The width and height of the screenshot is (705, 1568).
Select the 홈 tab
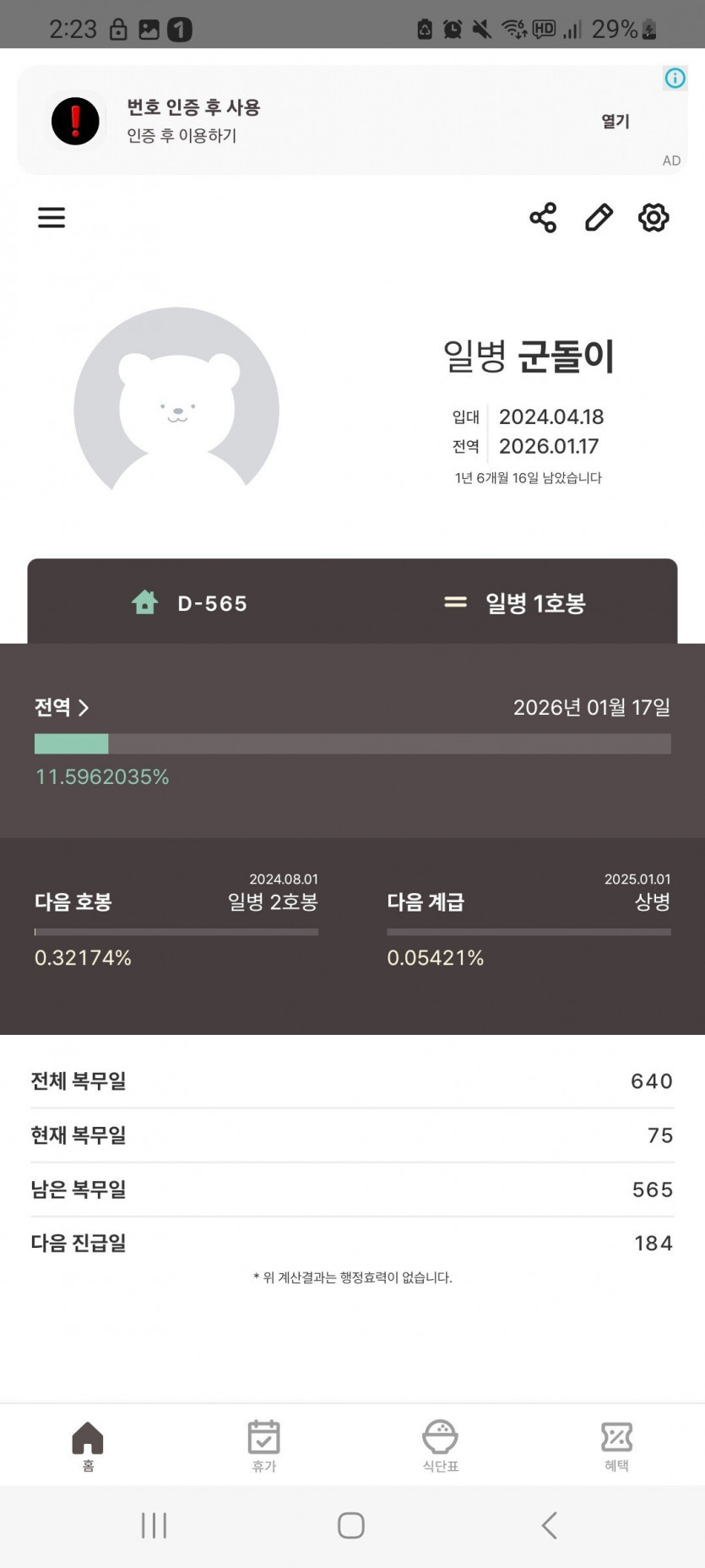88,1445
